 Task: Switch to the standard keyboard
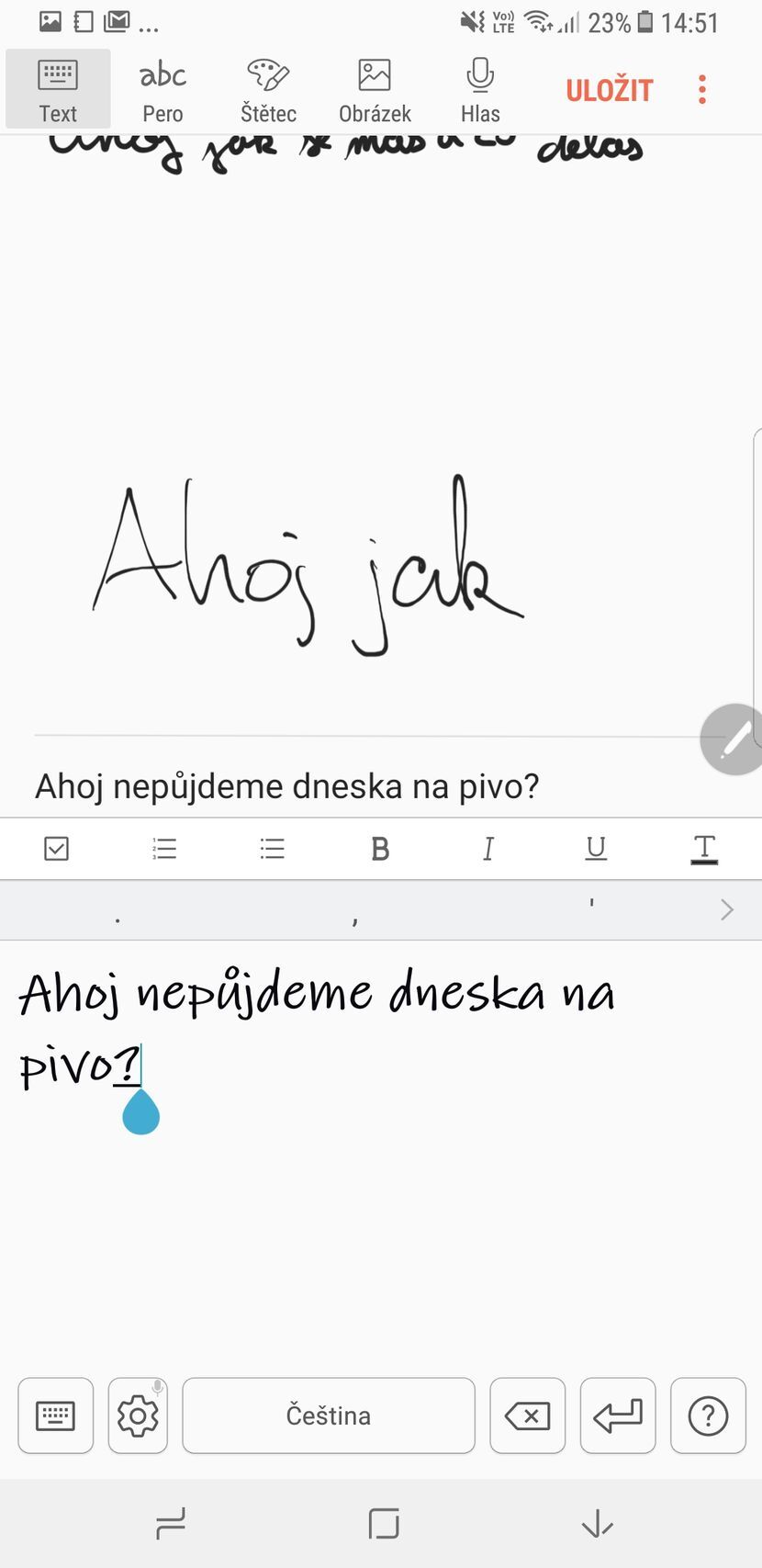point(55,1416)
